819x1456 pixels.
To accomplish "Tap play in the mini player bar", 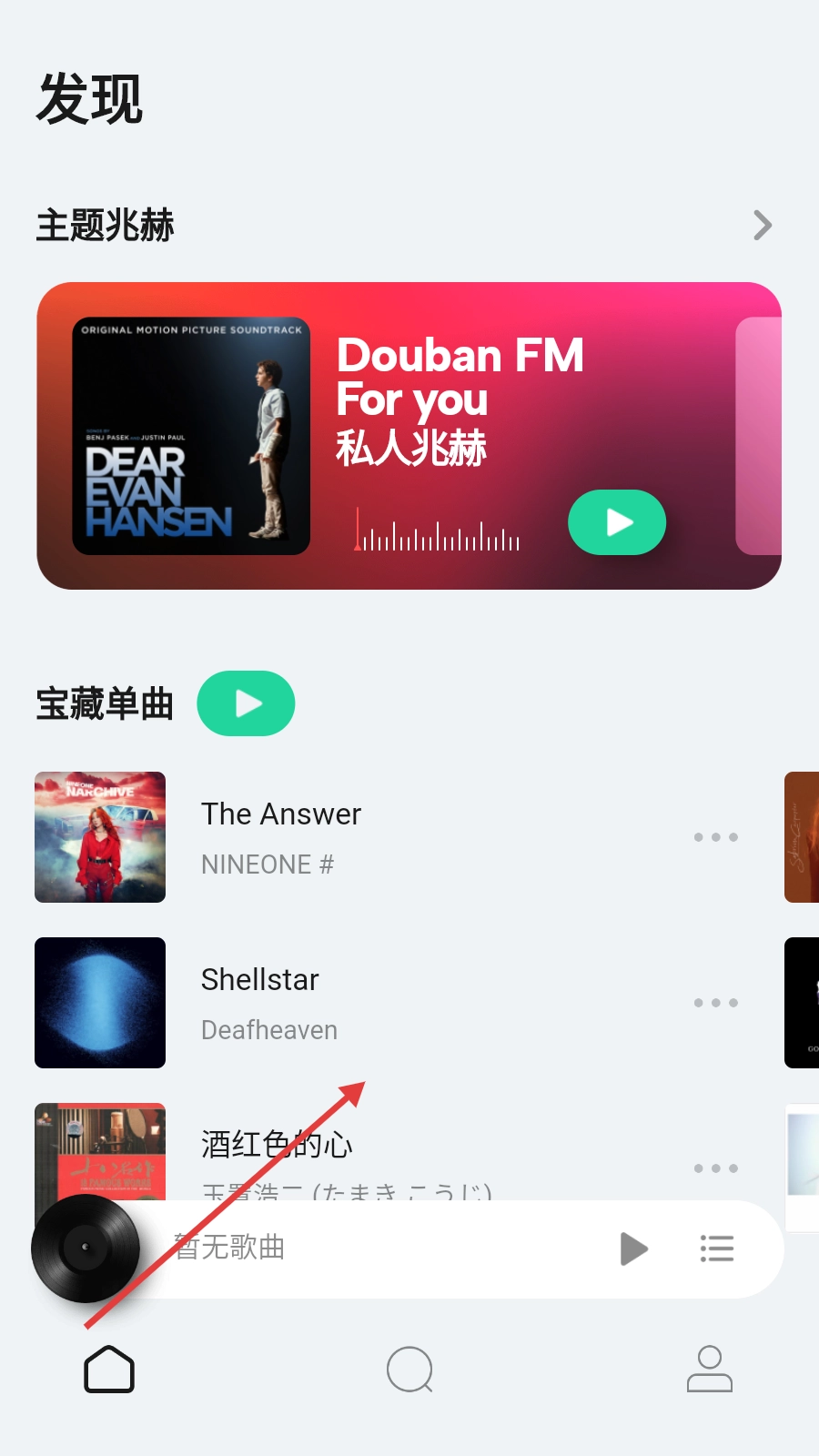I will (633, 1249).
